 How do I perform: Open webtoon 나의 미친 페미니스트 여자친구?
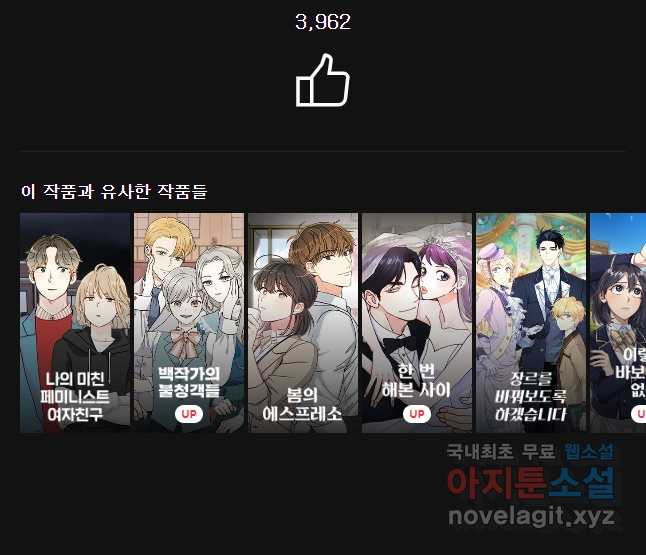tap(75, 322)
